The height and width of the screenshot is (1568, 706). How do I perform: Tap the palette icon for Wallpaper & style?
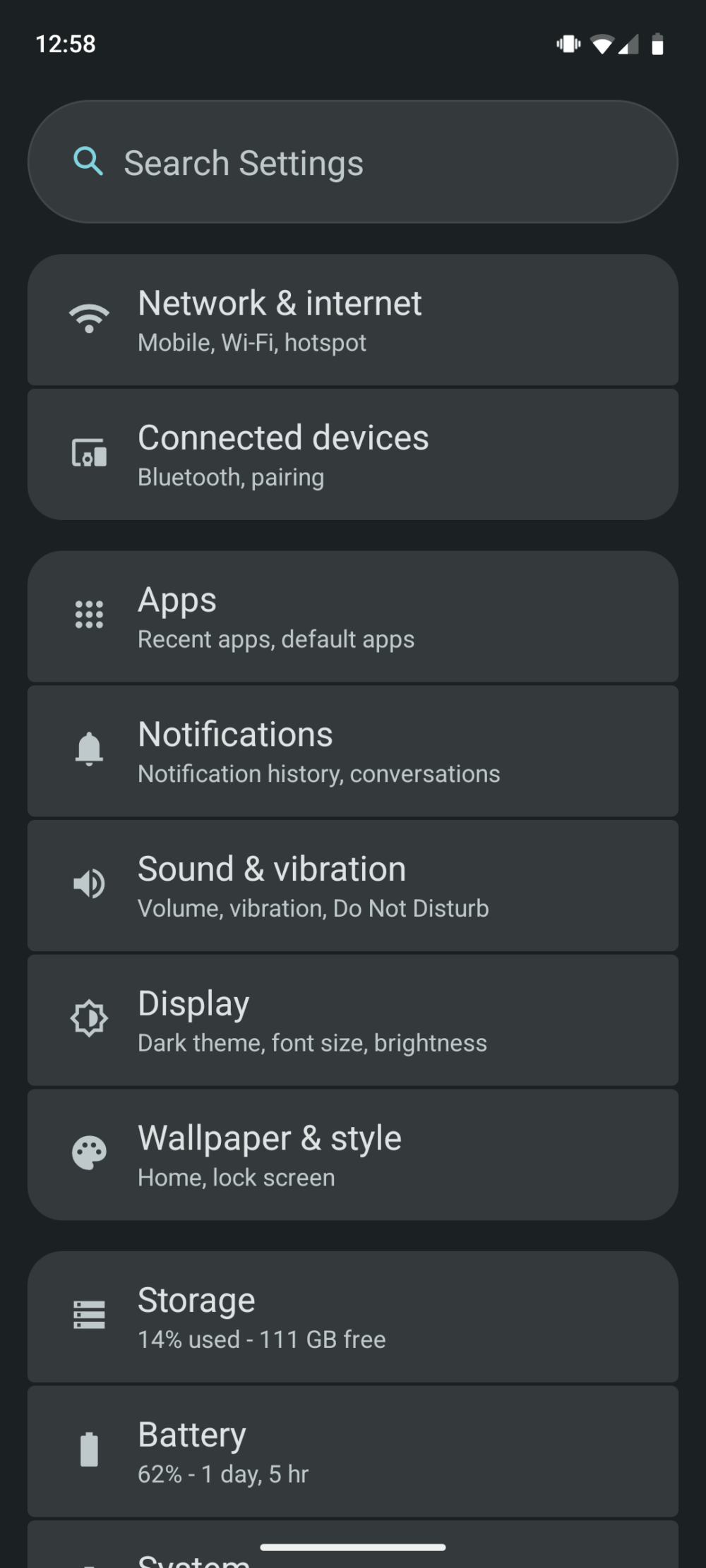(88, 1154)
